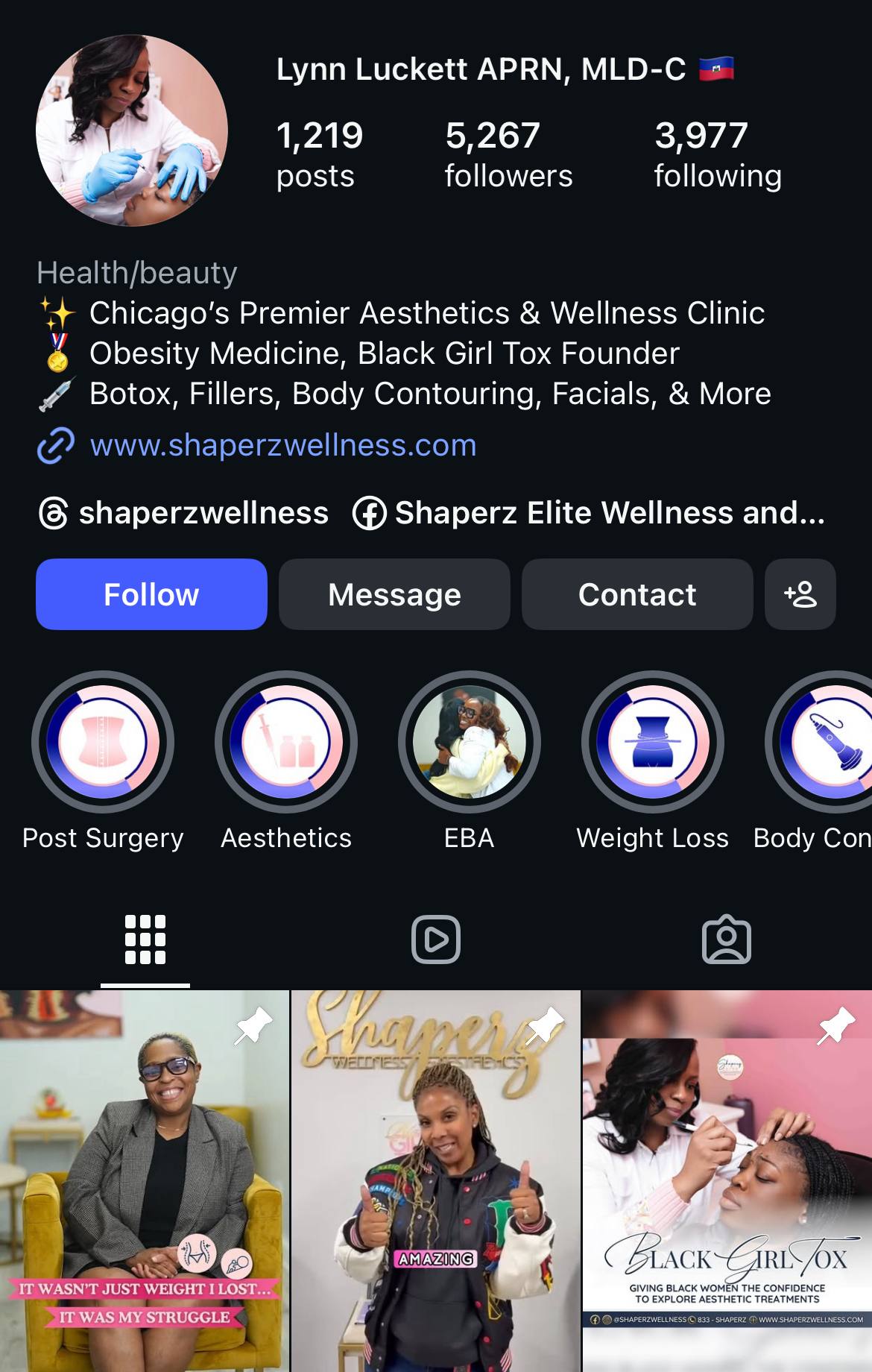Open the EBA highlight
This screenshot has width=872, height=1372.
click(470, 742)
